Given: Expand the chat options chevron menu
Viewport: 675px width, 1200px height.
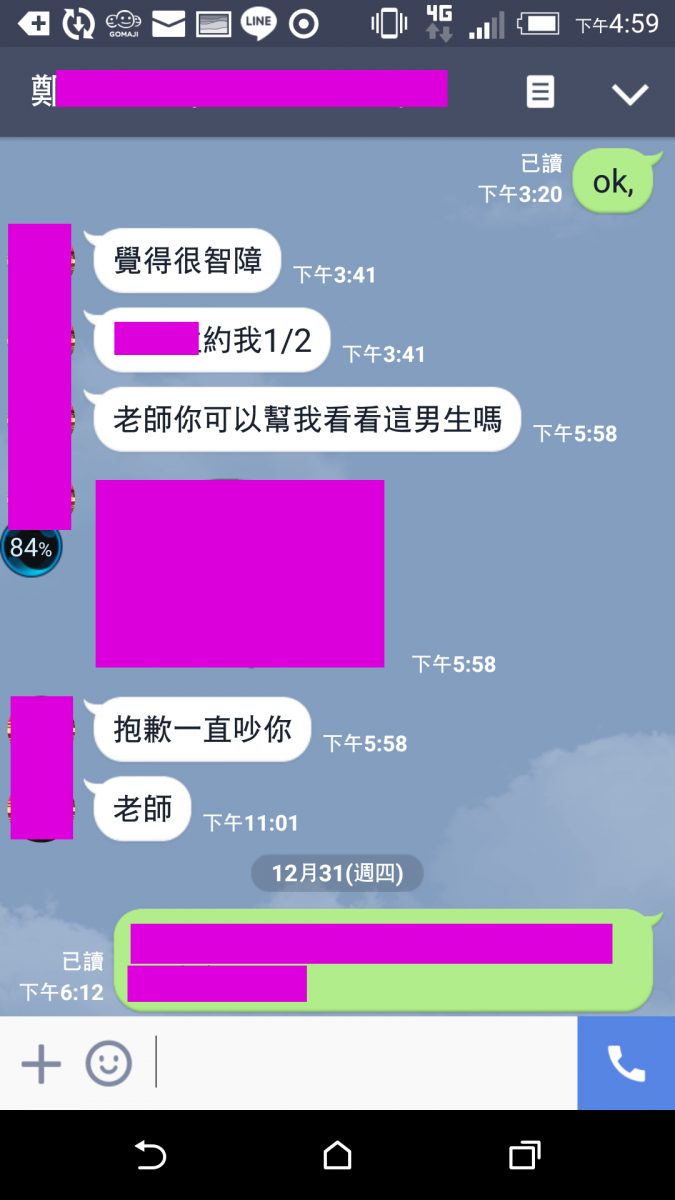Looking at the screenshot, I should (x=630, y=94).
